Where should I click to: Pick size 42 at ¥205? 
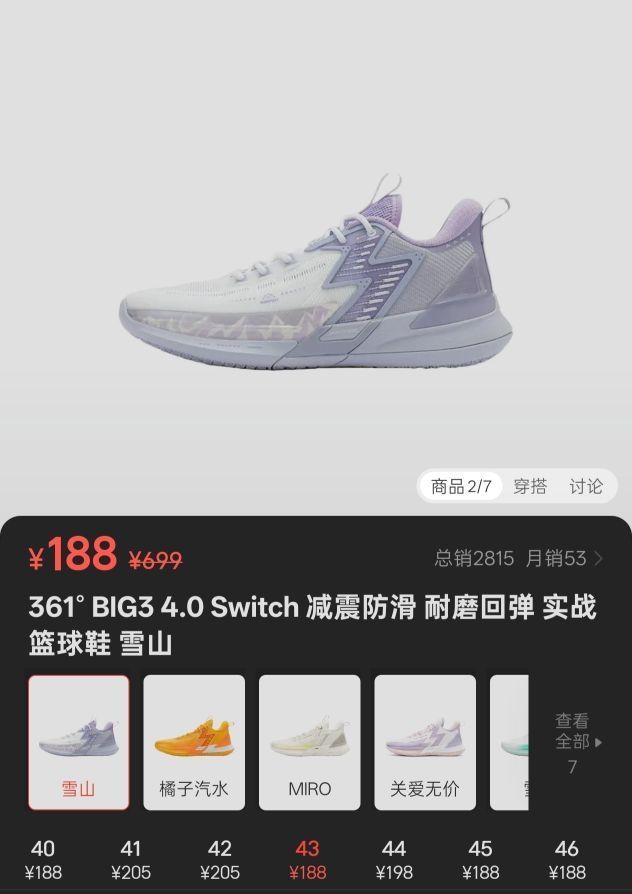coord(219,860)
